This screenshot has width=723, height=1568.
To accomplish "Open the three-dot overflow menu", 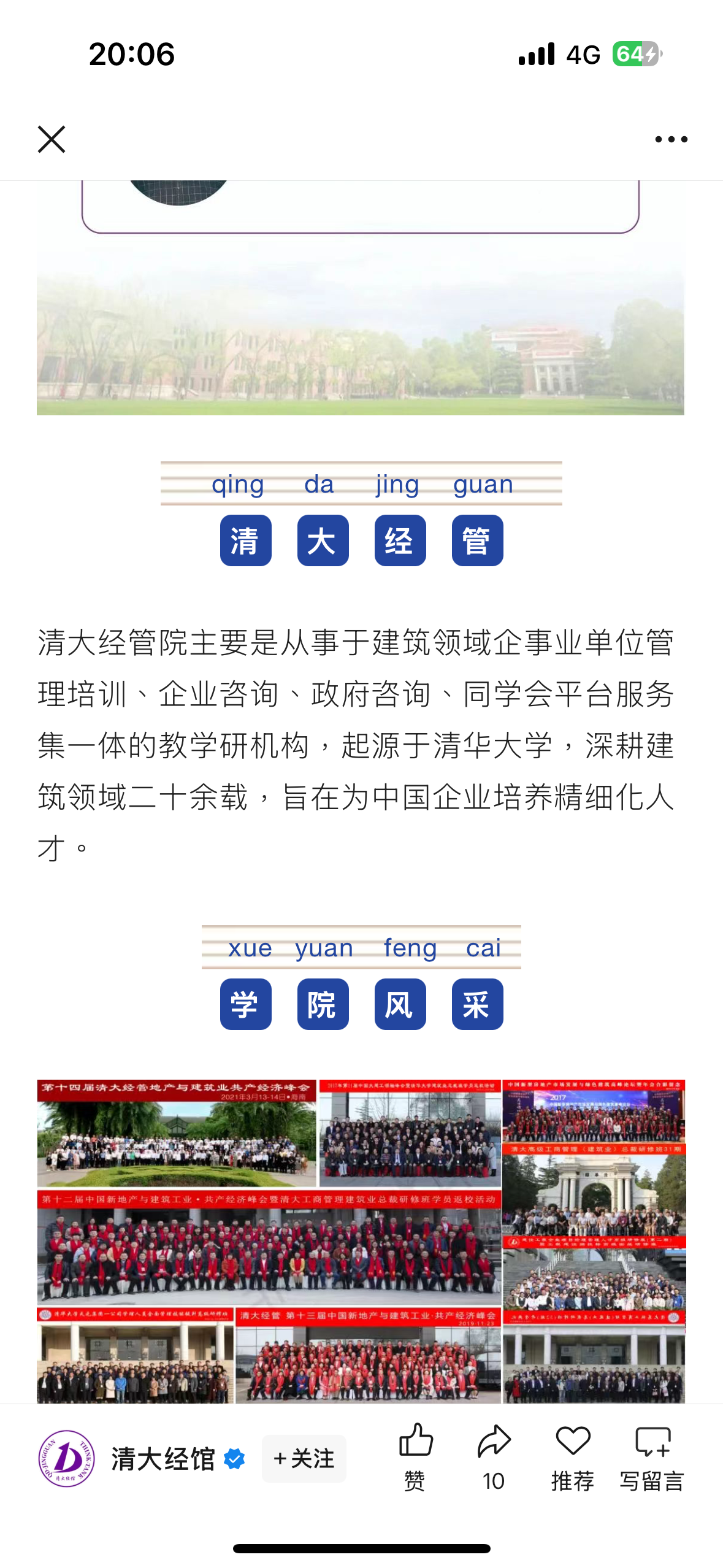I will pos(671,139).
